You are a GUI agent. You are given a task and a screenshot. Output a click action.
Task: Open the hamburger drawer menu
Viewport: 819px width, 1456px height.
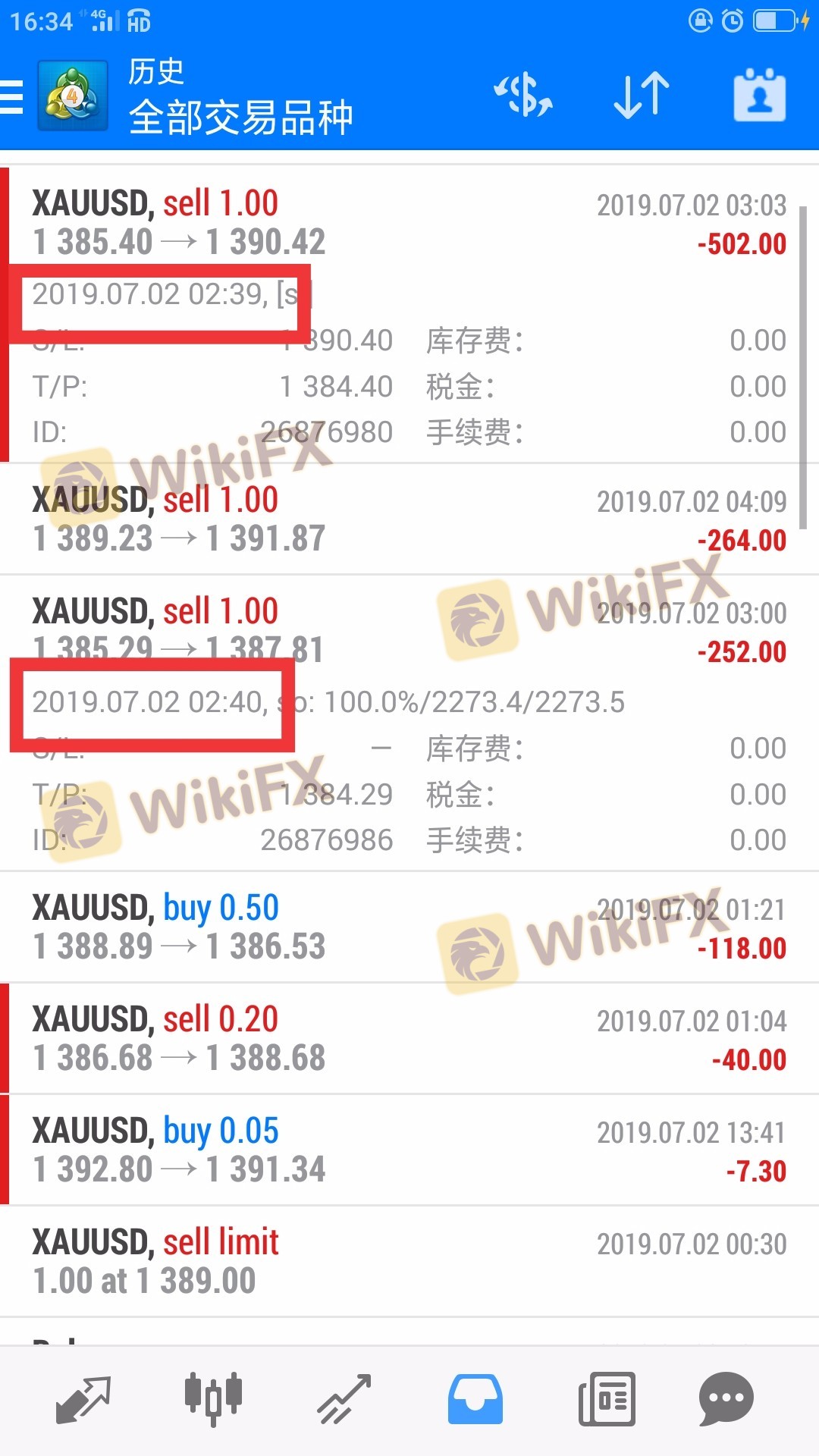pyautogui.click(x=12, y=97)
